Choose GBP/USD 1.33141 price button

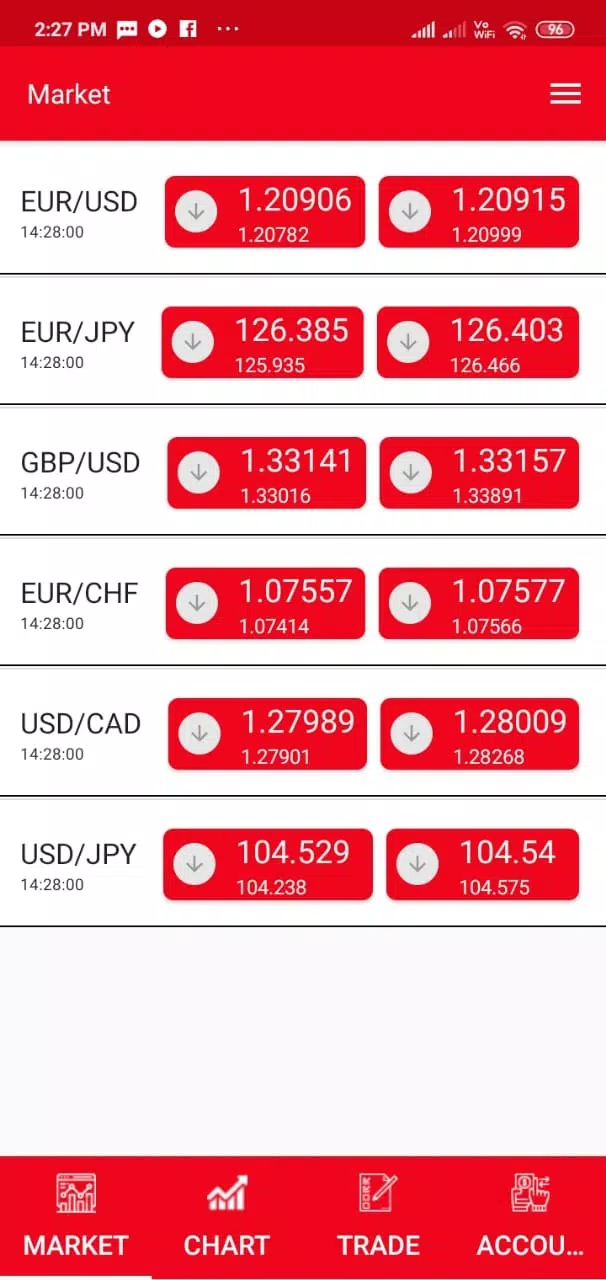(x=266, y=473)
